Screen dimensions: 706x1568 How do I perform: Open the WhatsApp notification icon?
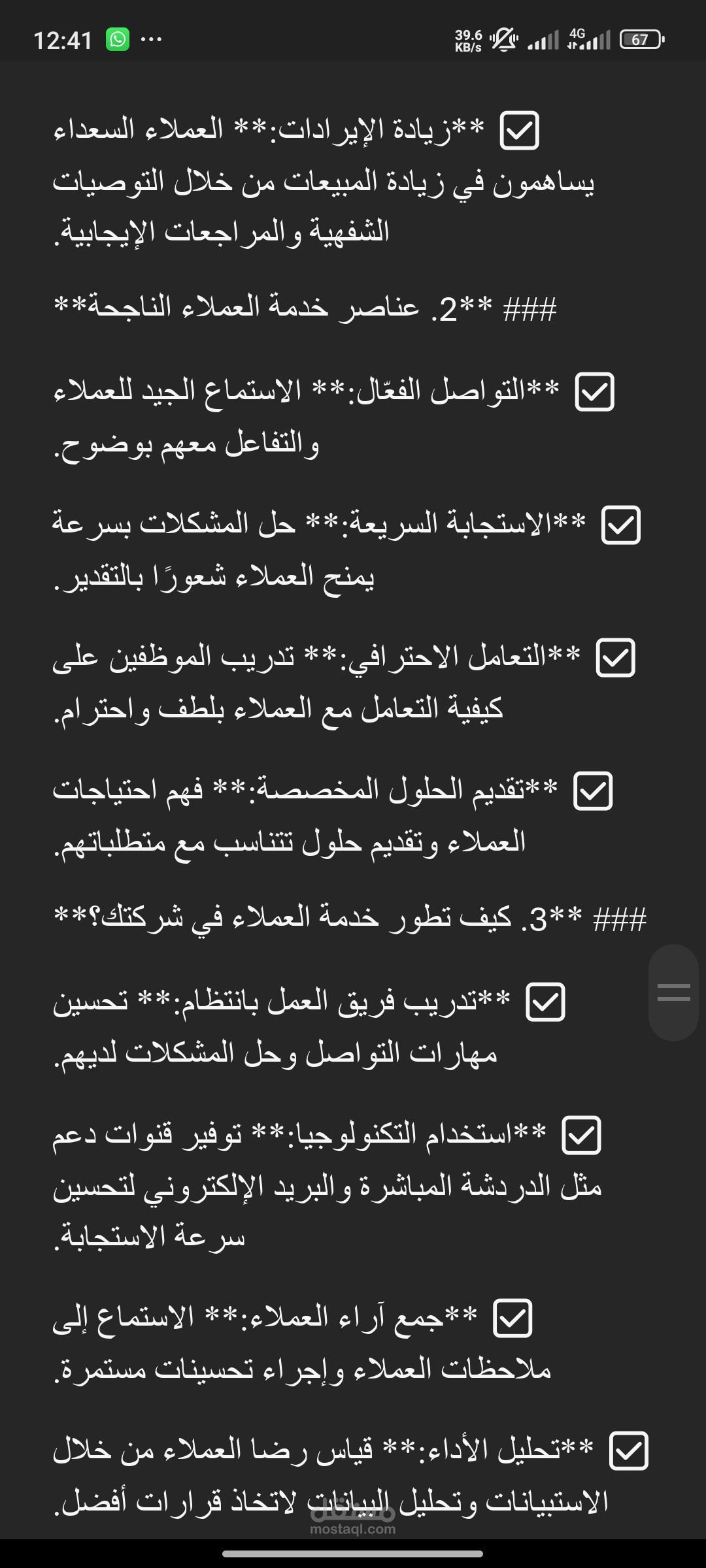(118, 39)
